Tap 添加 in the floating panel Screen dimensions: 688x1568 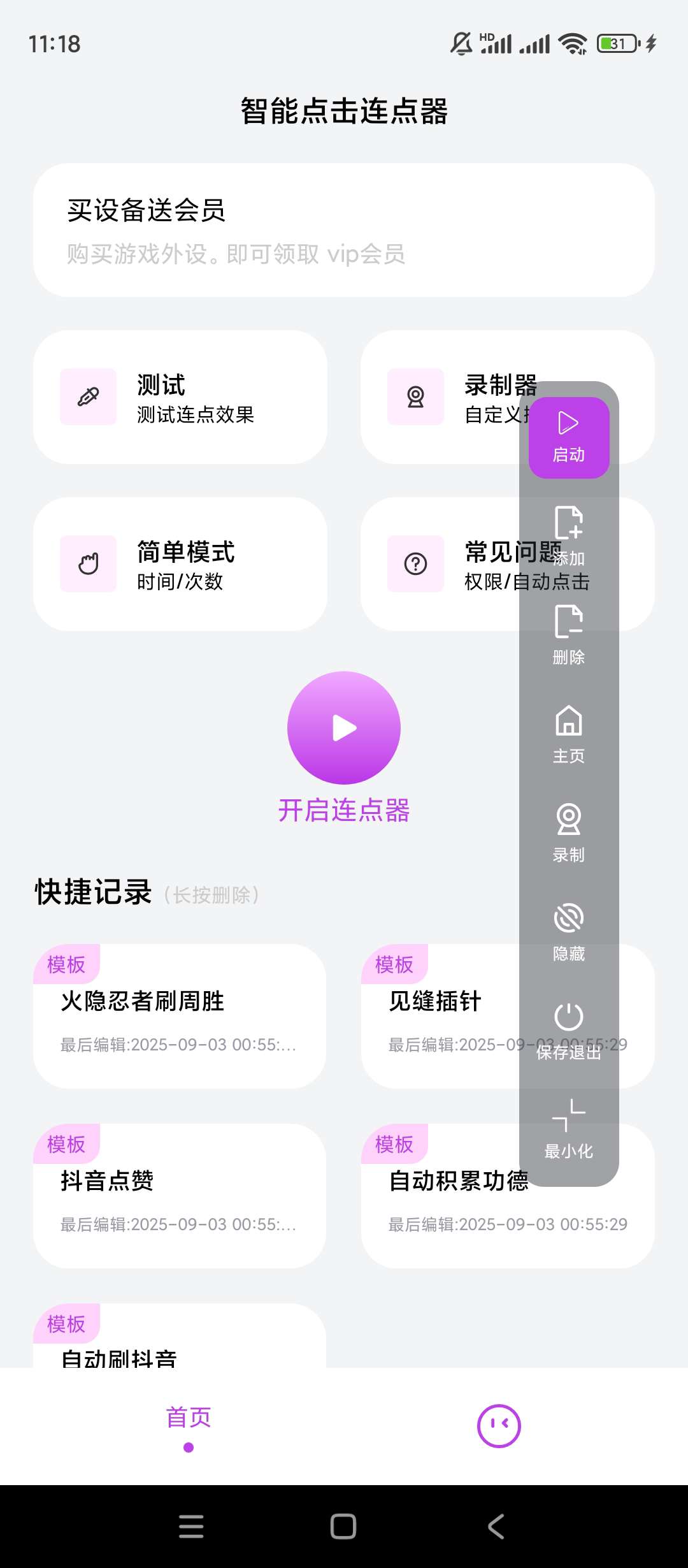569,535
